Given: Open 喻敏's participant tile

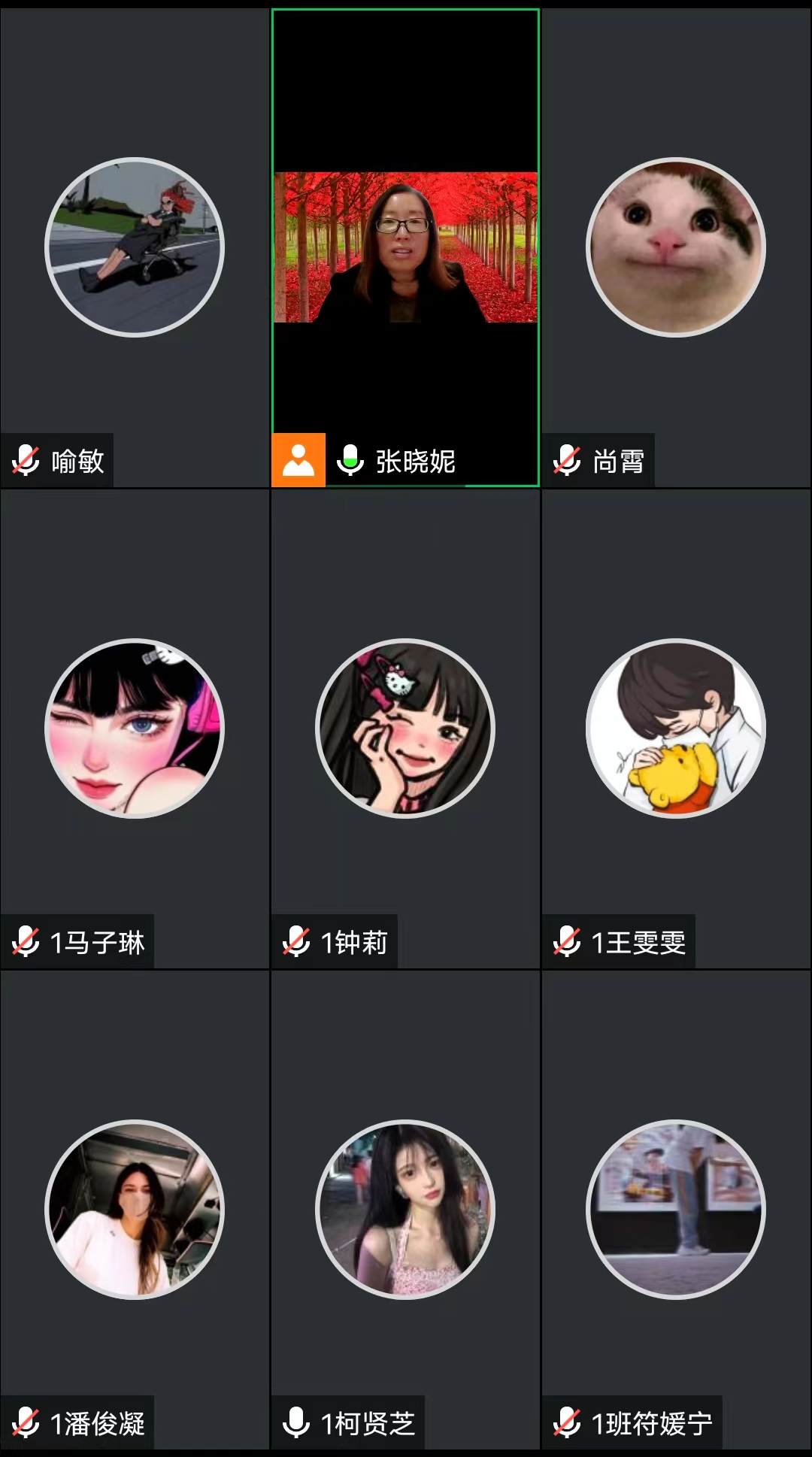Looking at the screenshot, I should [135, 247].
